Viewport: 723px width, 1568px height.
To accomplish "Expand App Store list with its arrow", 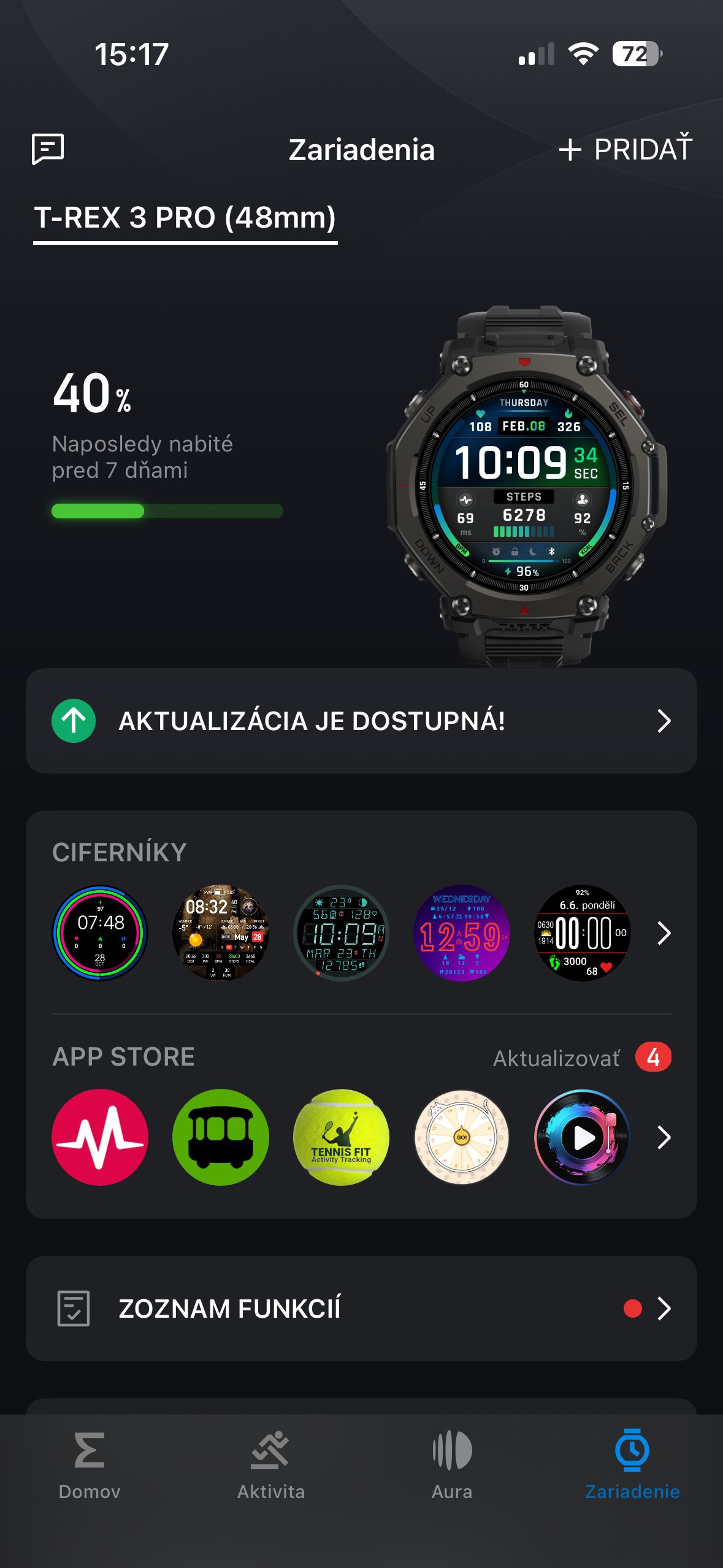I will click(664, 1137).
